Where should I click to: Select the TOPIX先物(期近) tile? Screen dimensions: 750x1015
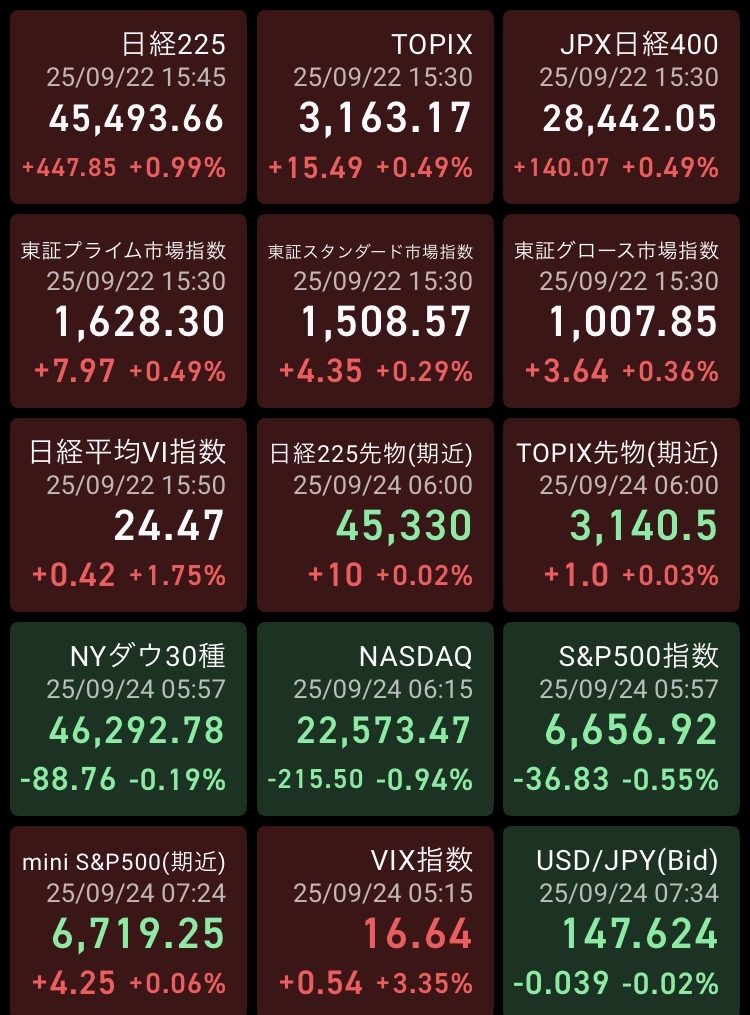621,515
